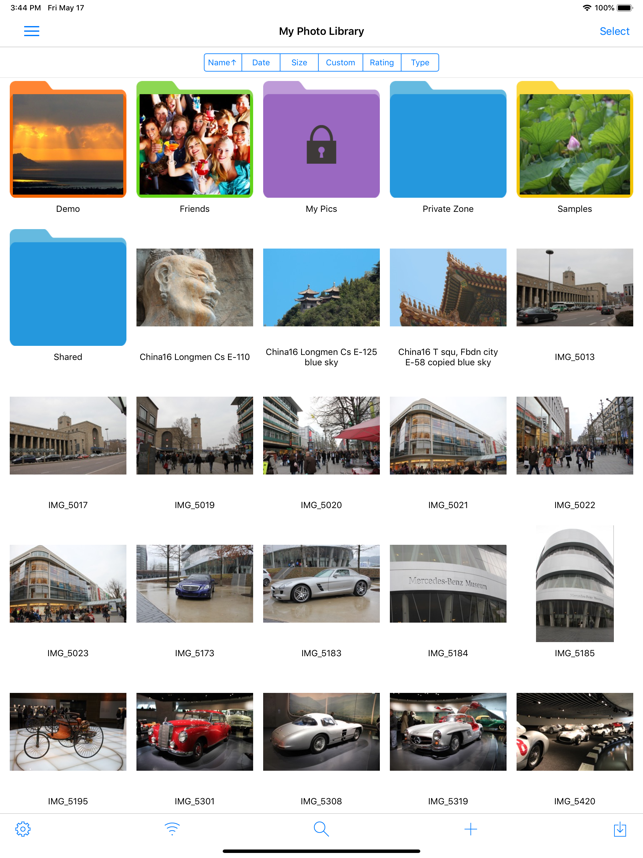Viewport: 643px width, 858px height.
Task: Switch to Custom sorting
Action: (340, 62)
